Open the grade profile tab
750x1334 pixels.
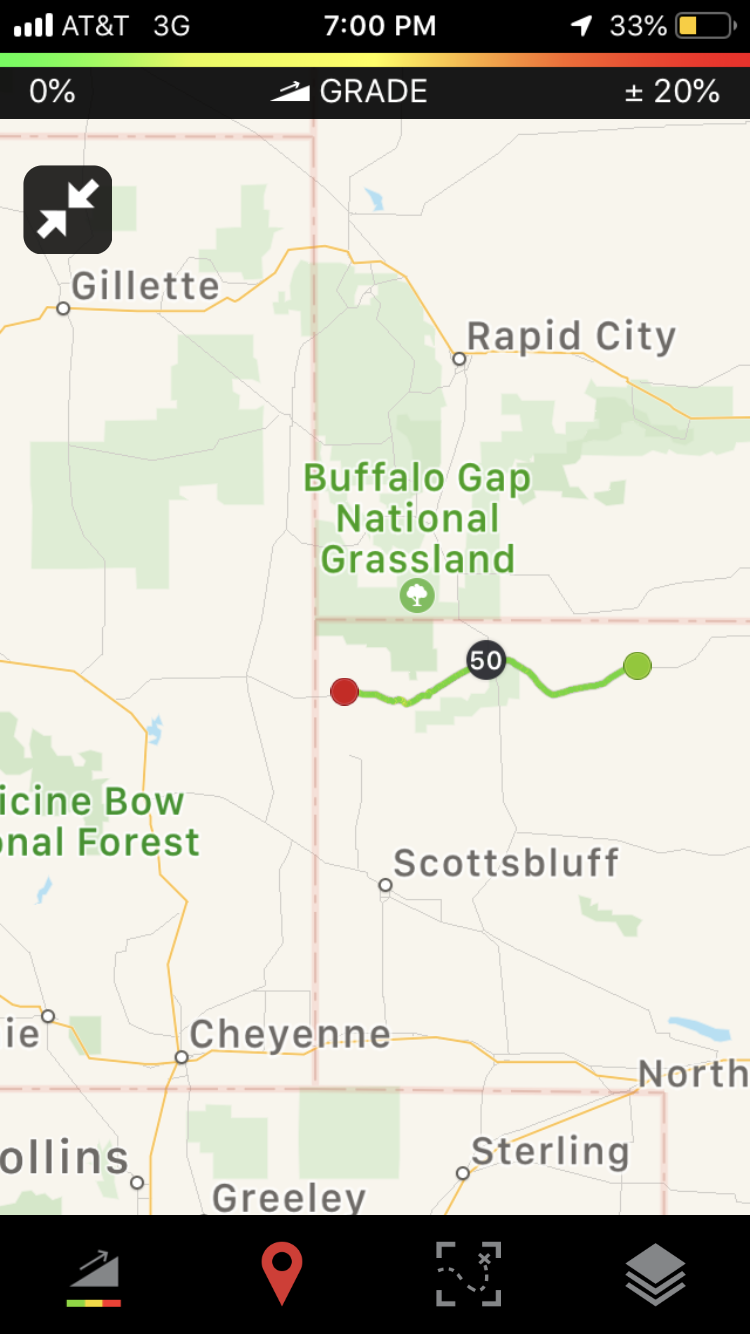coord(94,1275)
